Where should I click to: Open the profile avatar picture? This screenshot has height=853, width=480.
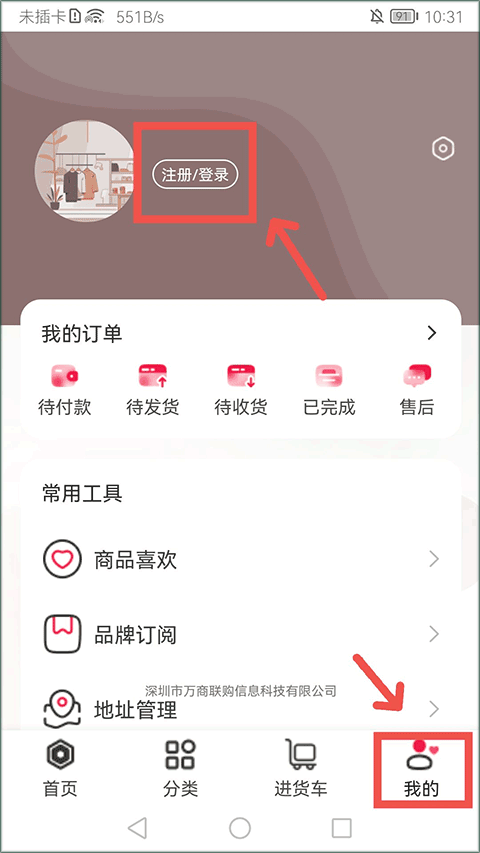pos(84,171)
